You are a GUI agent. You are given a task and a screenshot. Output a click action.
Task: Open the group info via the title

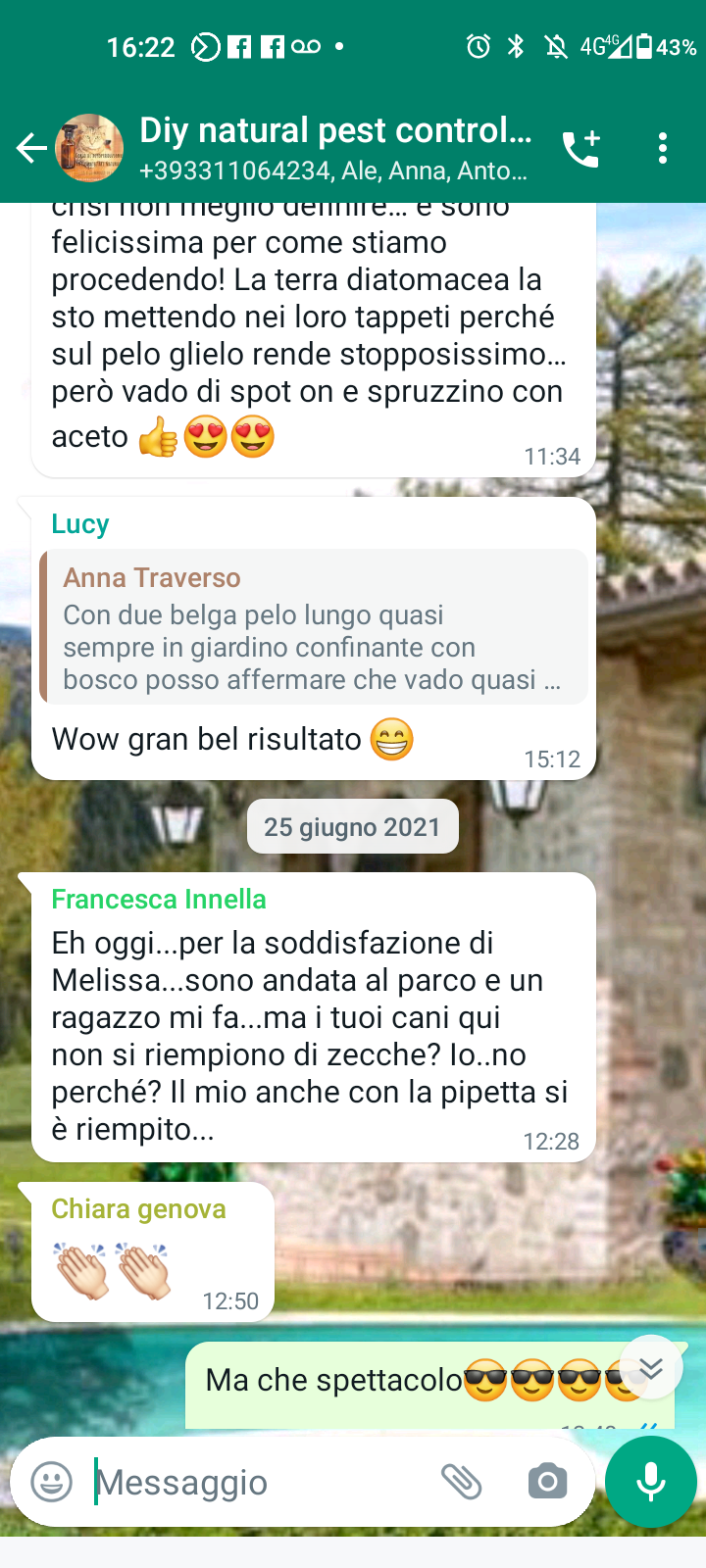[334, 147]
